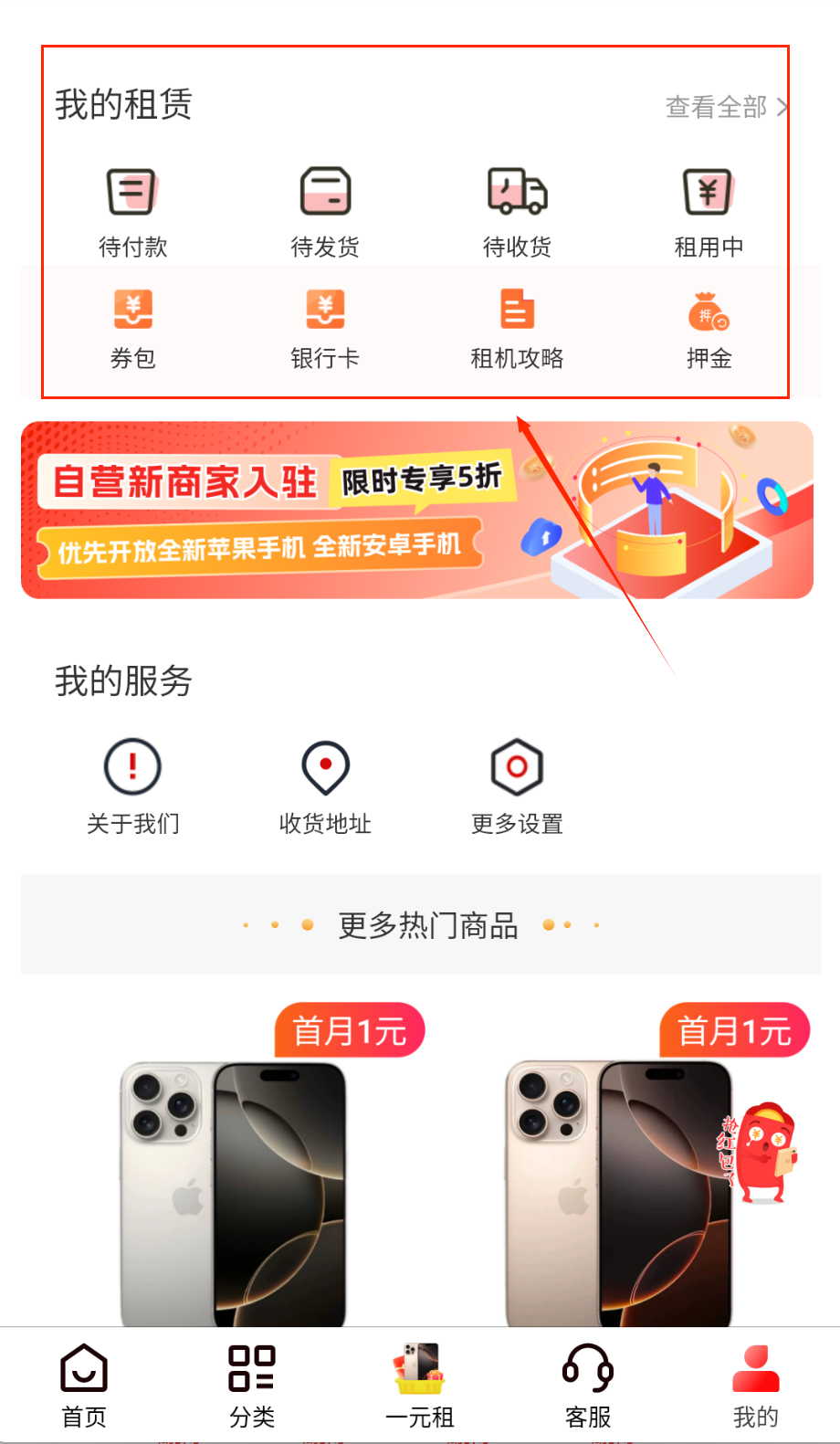Manage 收货地址
Screen dimensions: 840x1444
[x=325, y=785]
